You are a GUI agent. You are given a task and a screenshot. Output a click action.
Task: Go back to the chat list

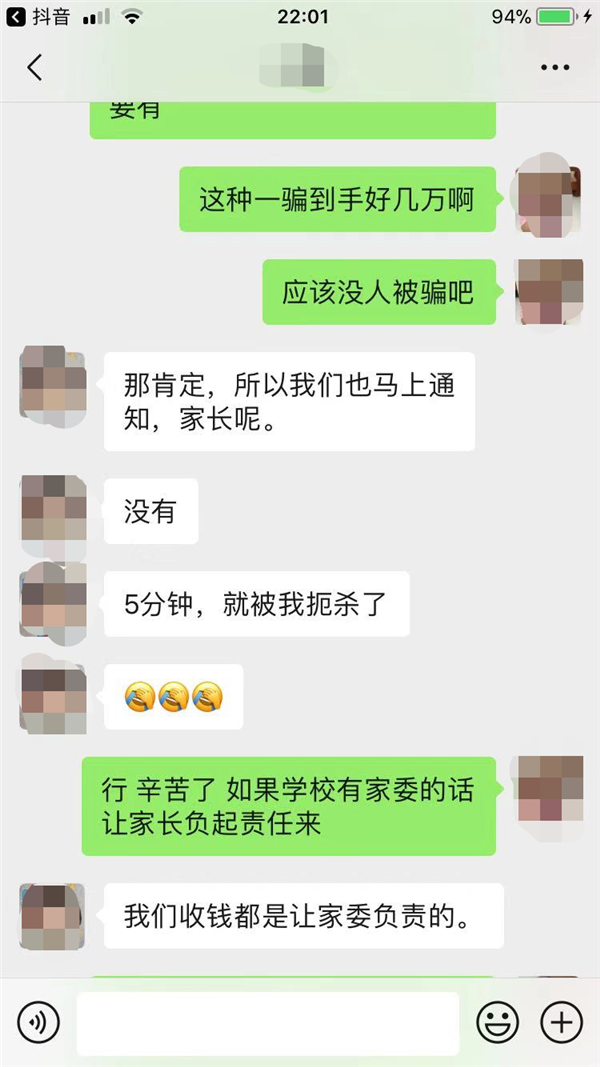click(x=35, y=68)
